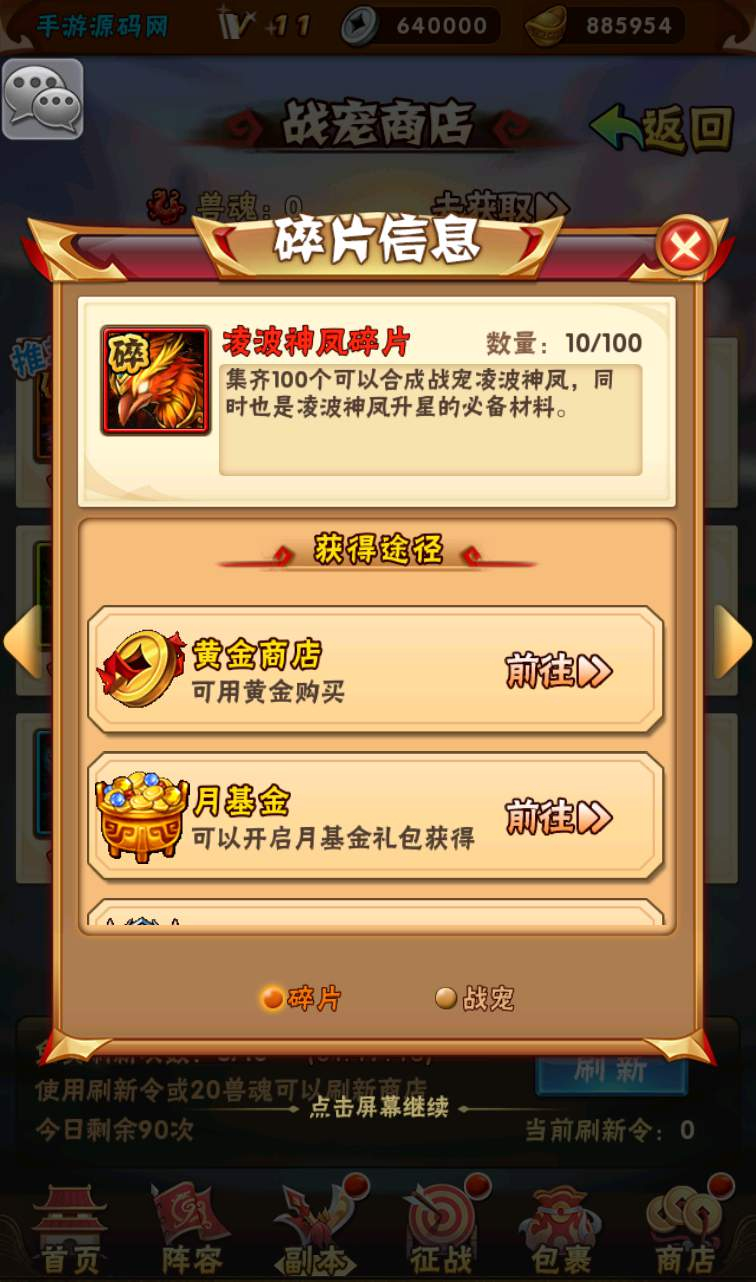Show next item with right arrow
This screenshot has height=1282, width=756.
(x=735, y=641)
